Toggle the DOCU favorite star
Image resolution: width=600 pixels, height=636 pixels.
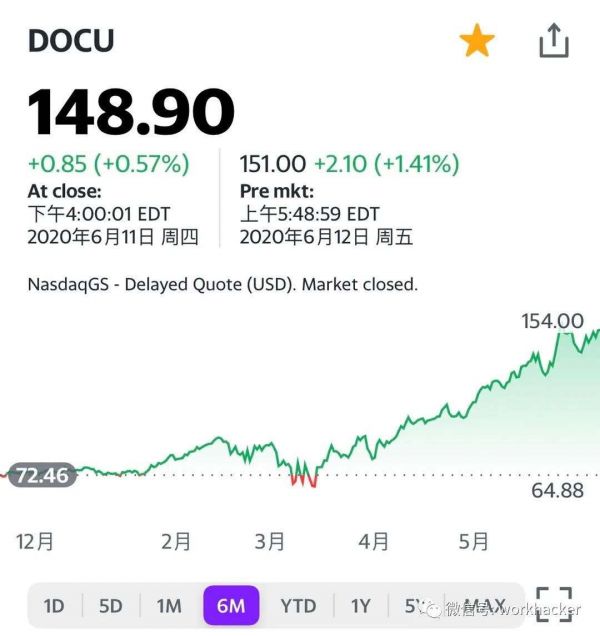477,41
